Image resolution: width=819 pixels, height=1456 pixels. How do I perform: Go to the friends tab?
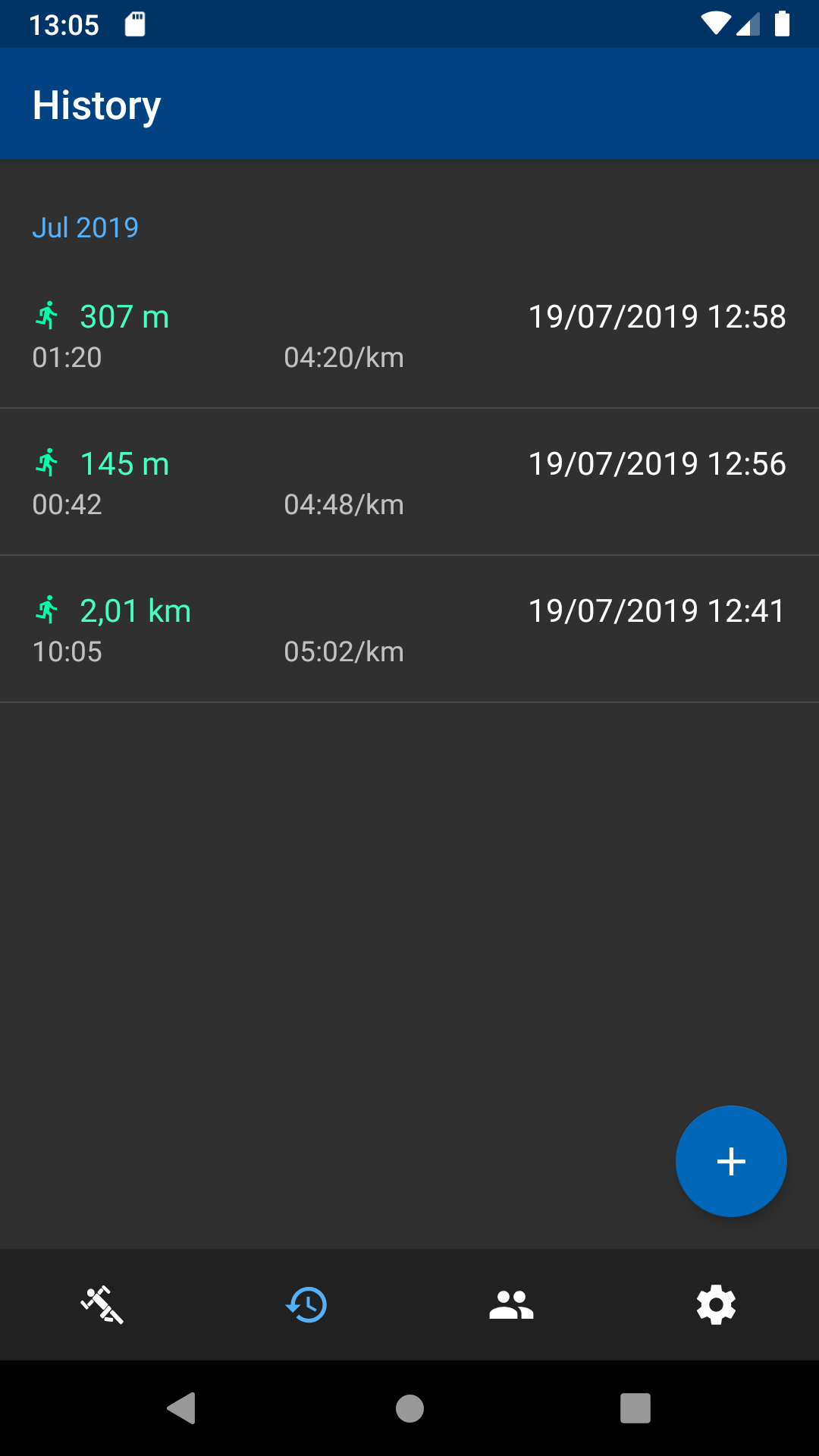[x=512, y=1305]
